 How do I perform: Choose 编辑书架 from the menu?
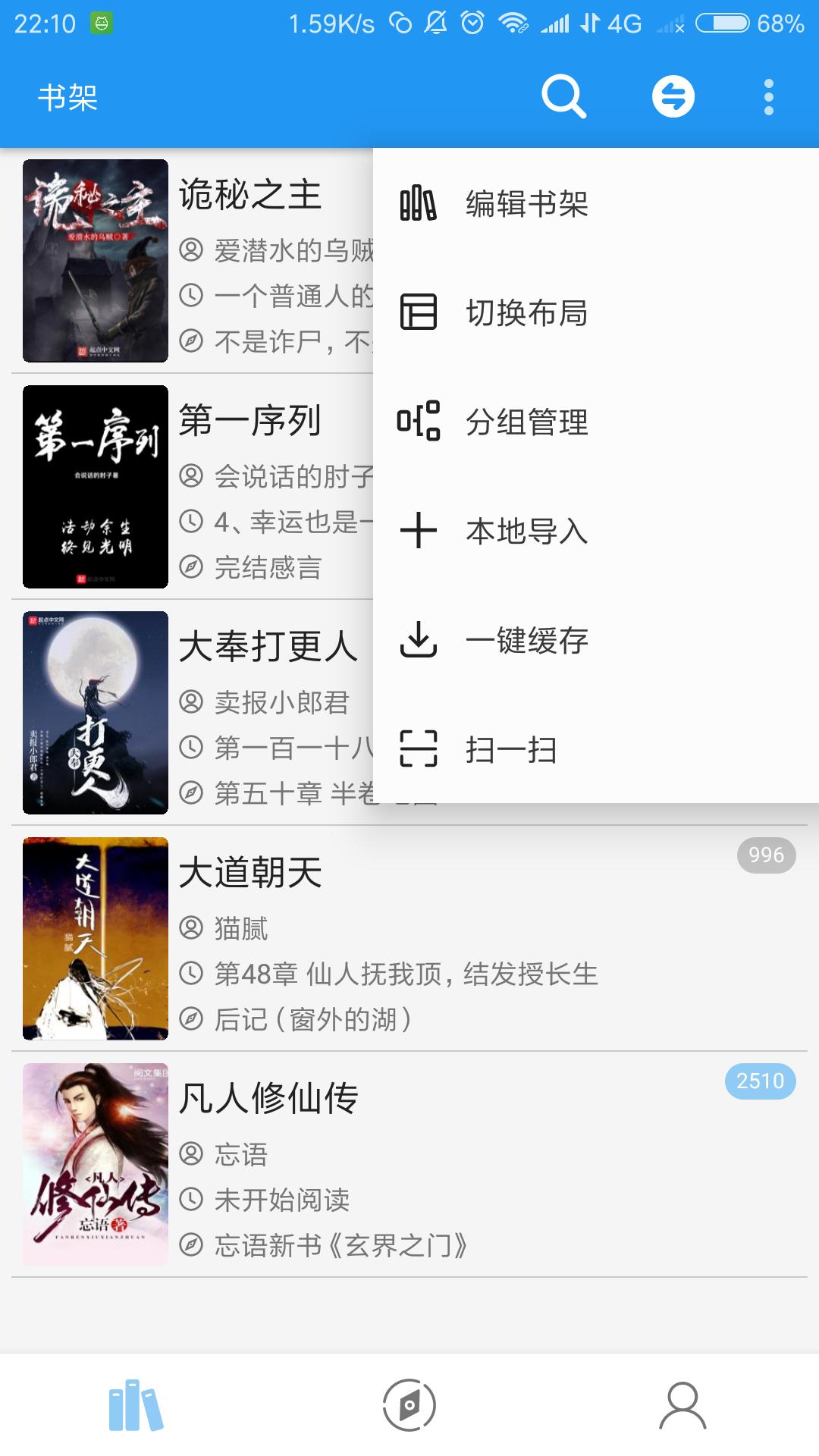click(x=526, y=203)
